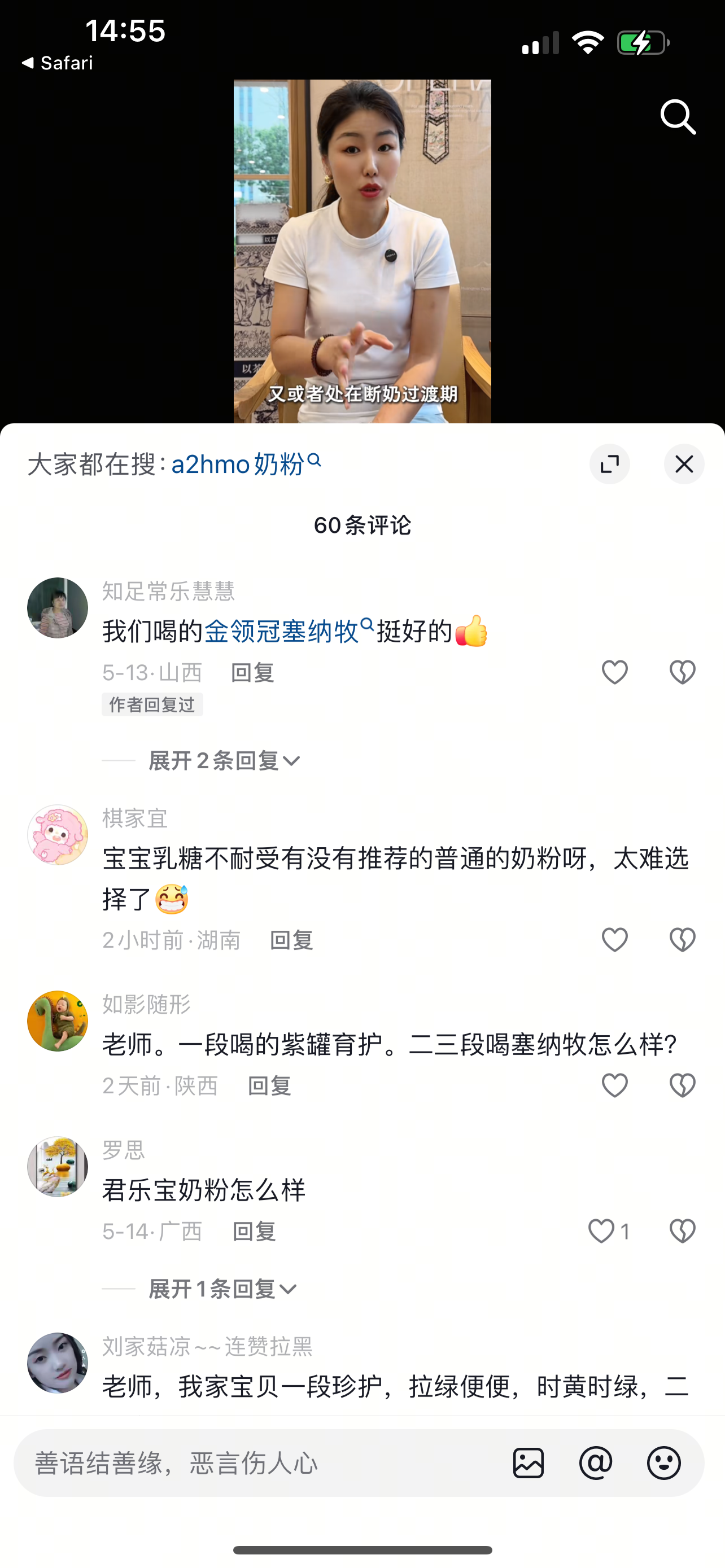Screen dimensions: 725x1568
Task: Close the comments panel
Action: tap(684, 465)
